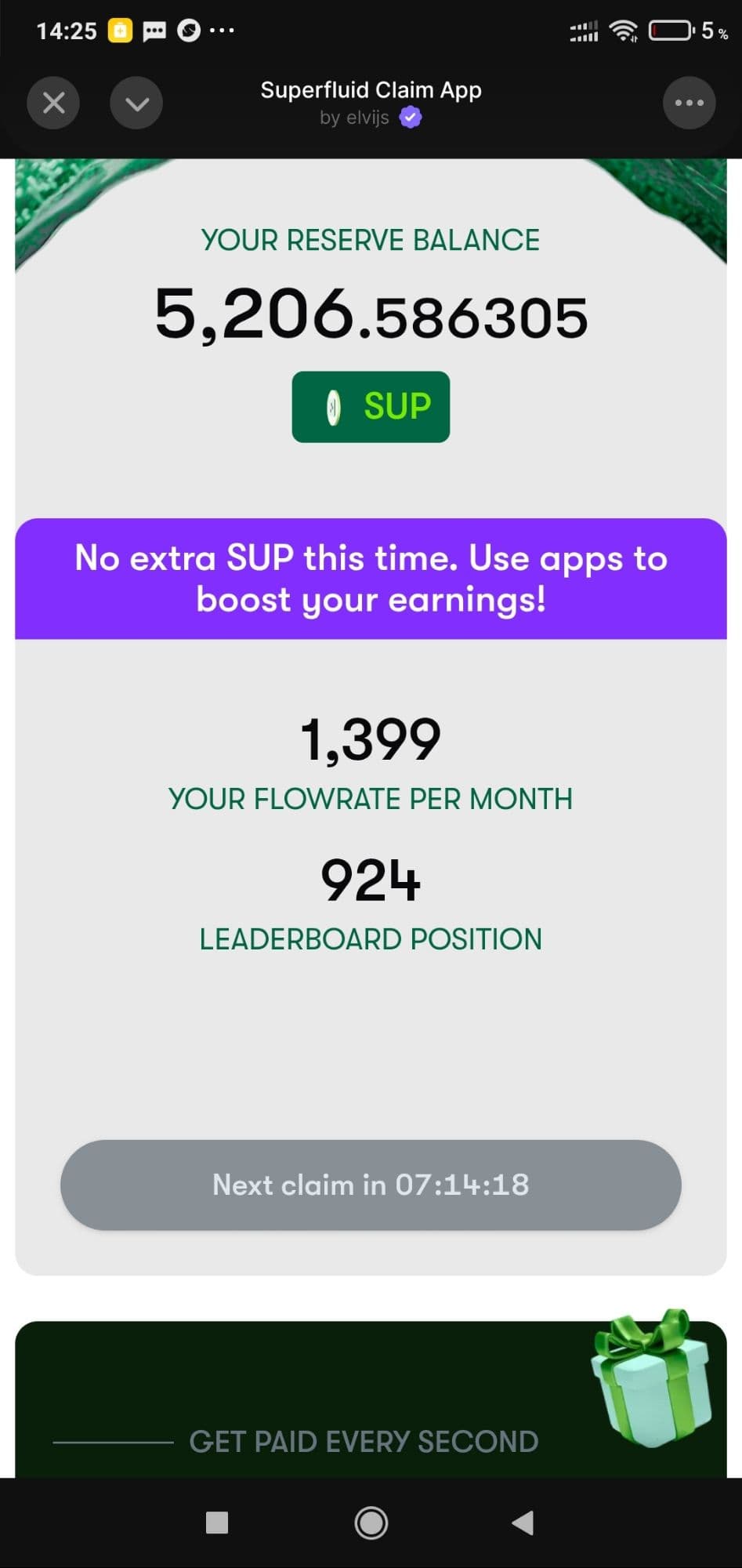Go to the home screen
Image resolution: width=742 pixels, height=1568 pixels.
click(x=371, y=1523)
